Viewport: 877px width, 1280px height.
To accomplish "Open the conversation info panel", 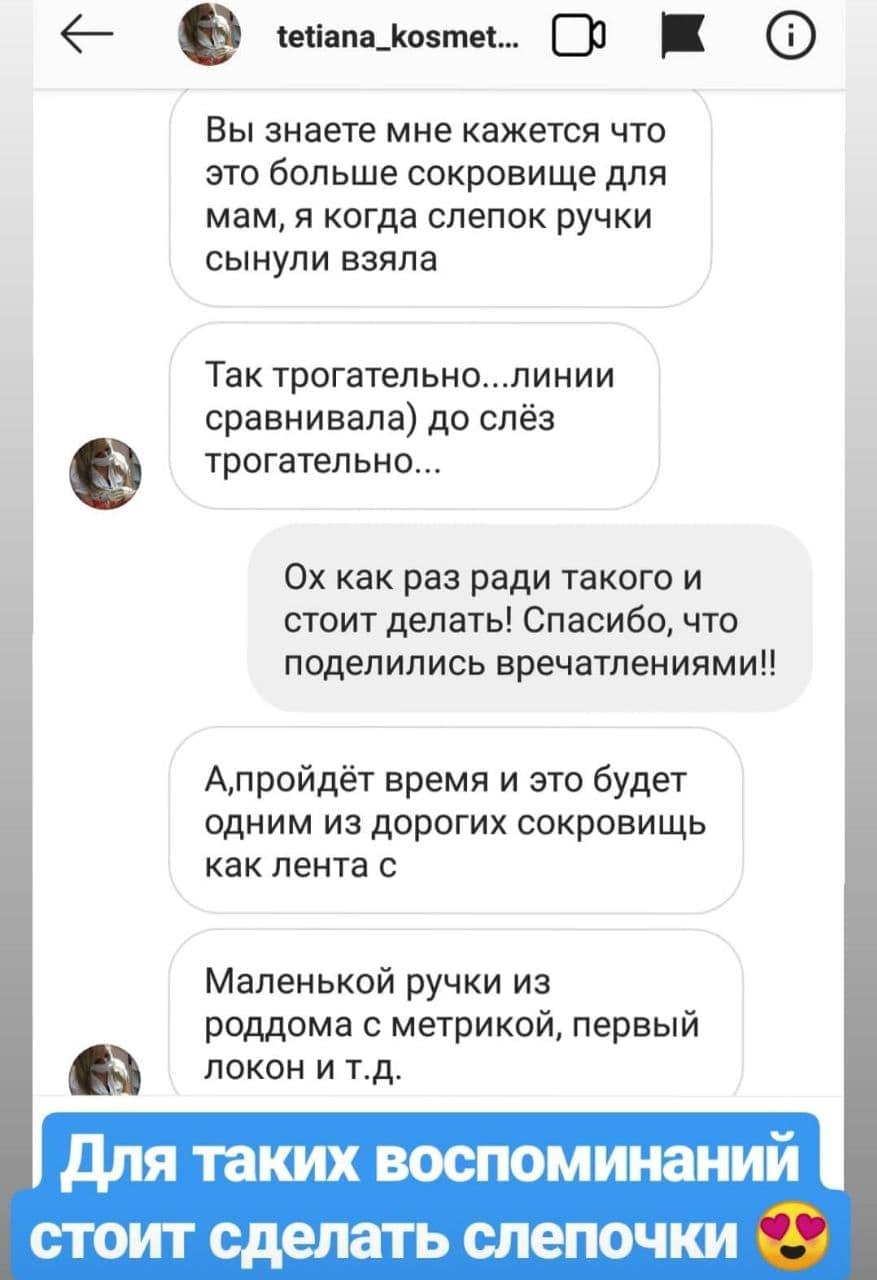I will pyautogui.click(x=790, y=34).
